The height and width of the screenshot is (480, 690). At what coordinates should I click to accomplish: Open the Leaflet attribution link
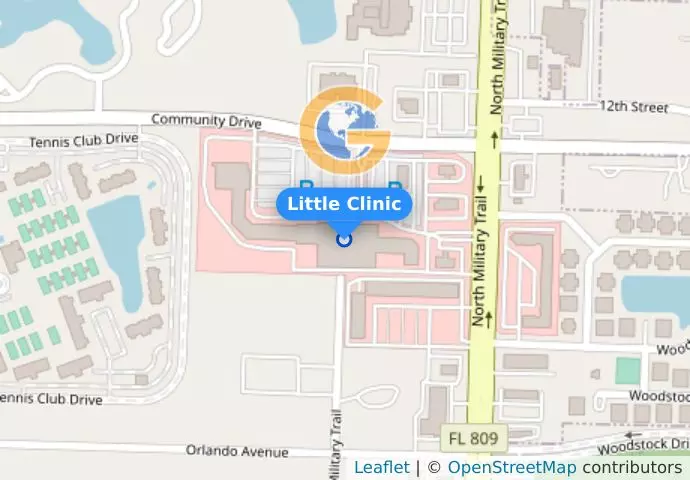click(x=381, y=467)
